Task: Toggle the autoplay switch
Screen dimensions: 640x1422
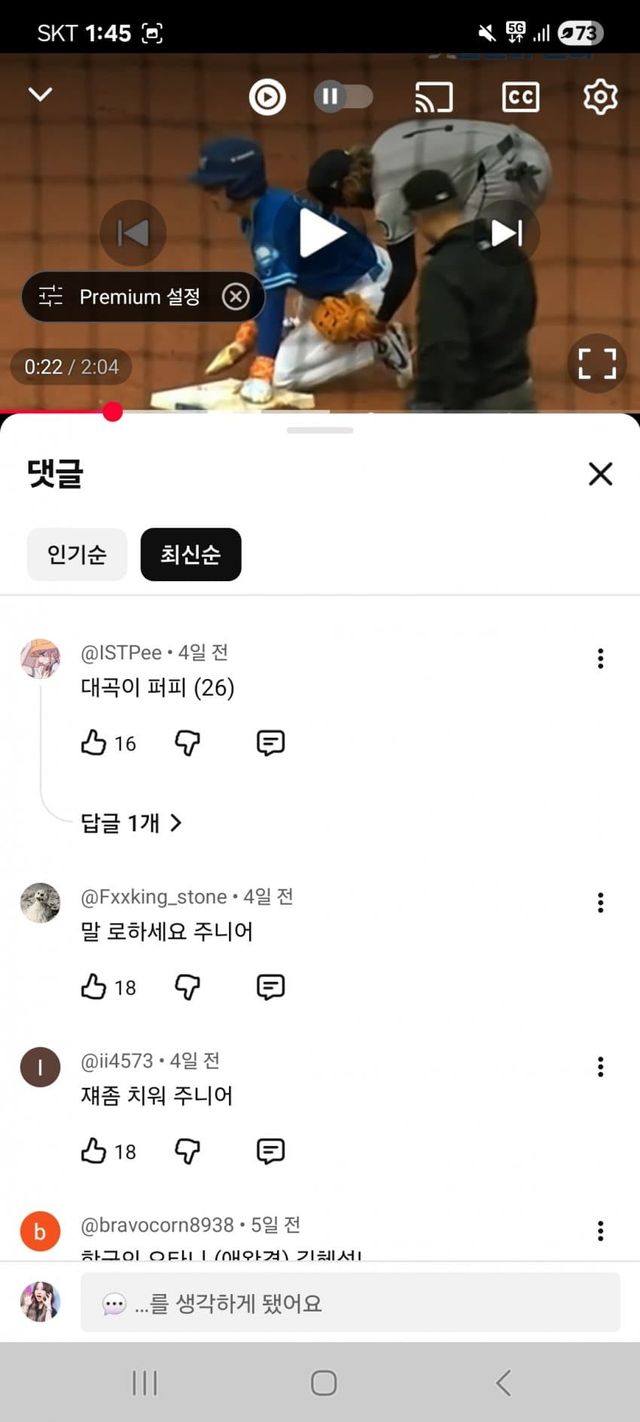Action: click(x=343, y=97)
